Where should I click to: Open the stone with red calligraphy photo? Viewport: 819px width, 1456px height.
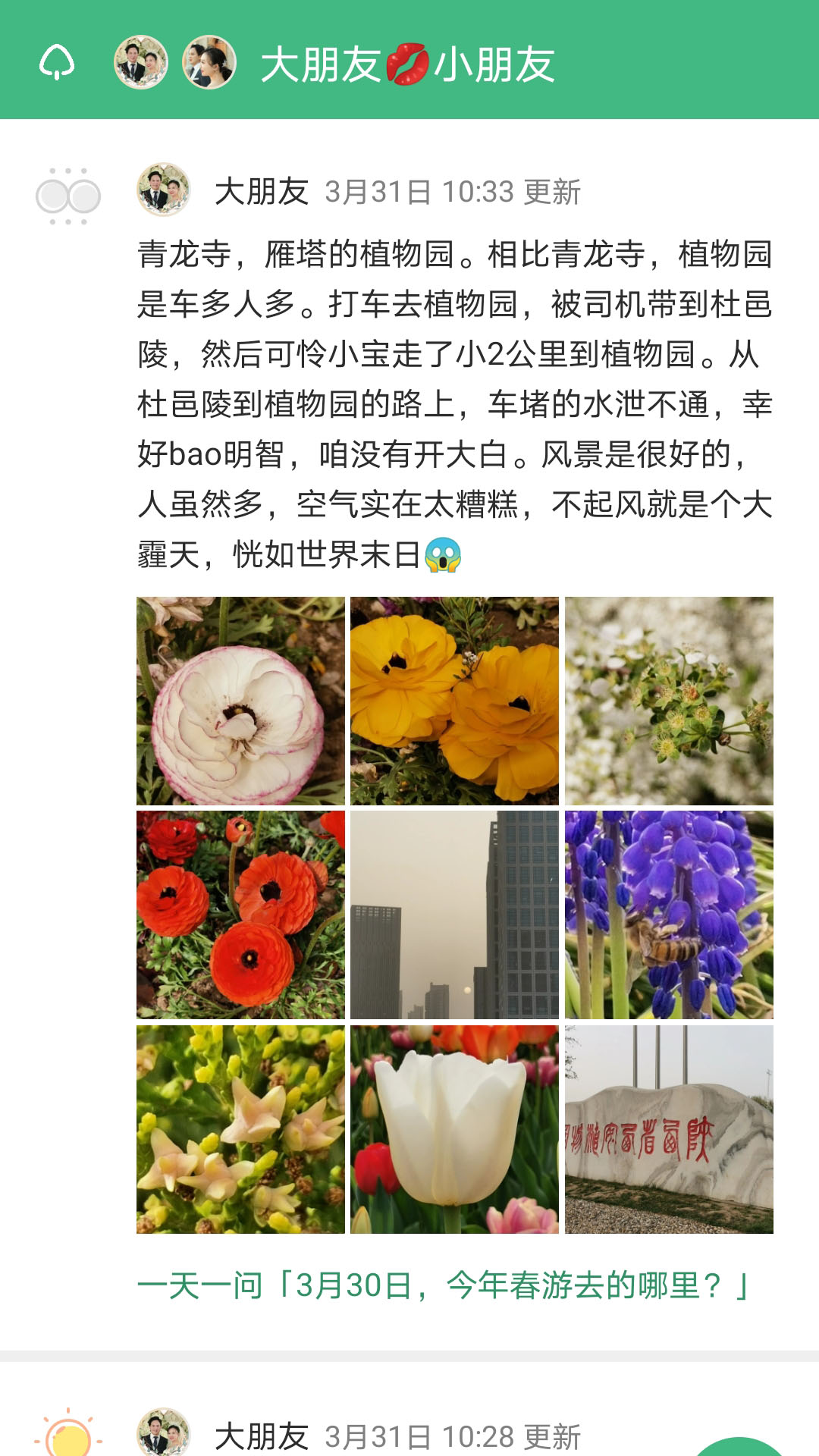(x=669, y=1129)
